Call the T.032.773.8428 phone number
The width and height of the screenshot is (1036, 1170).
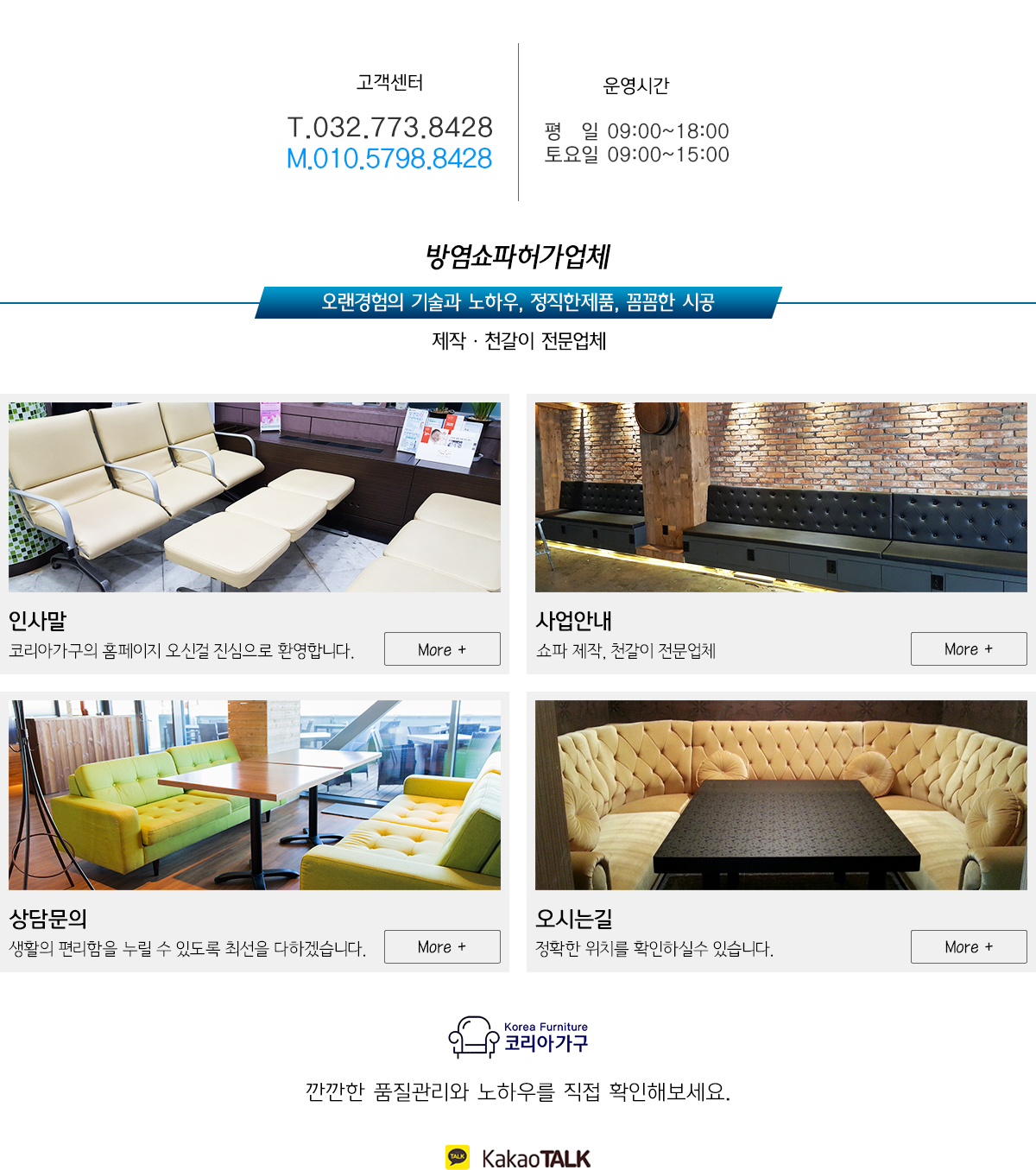[x=389, y=128]
